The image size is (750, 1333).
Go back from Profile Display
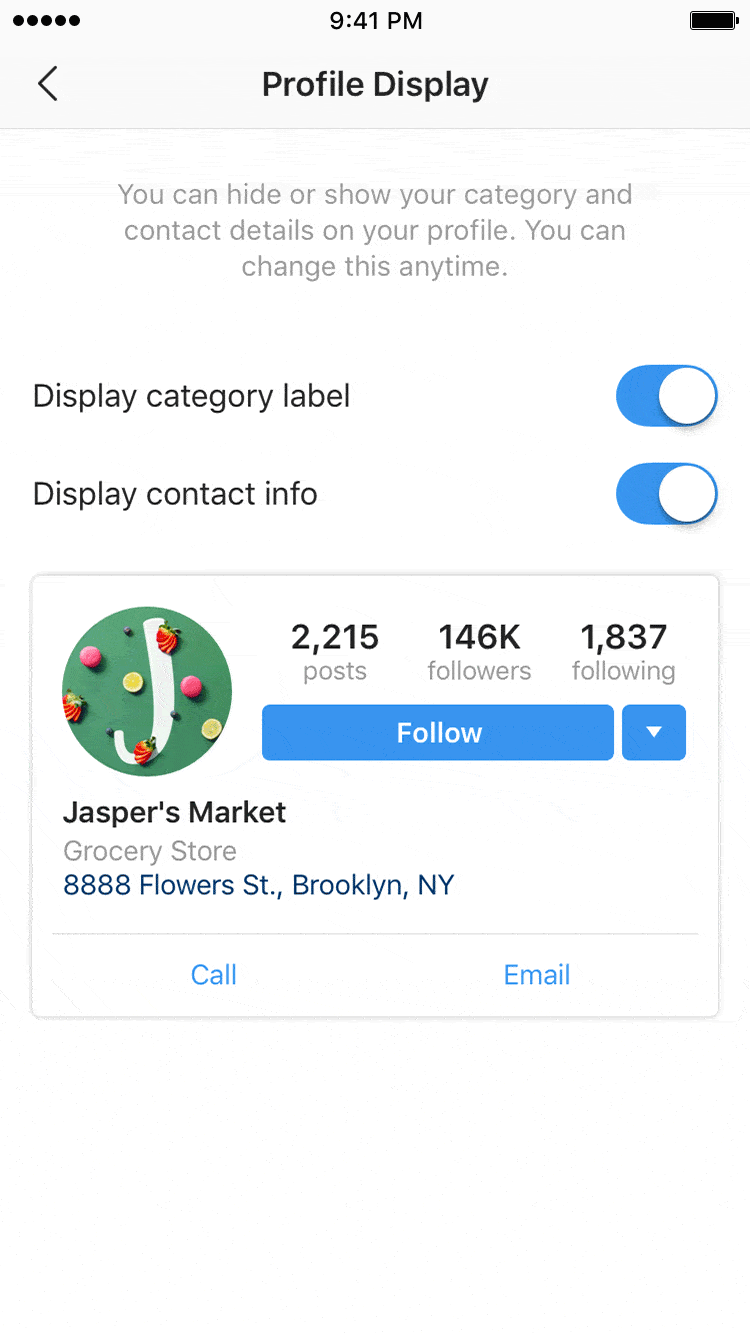tap(47, 84)
